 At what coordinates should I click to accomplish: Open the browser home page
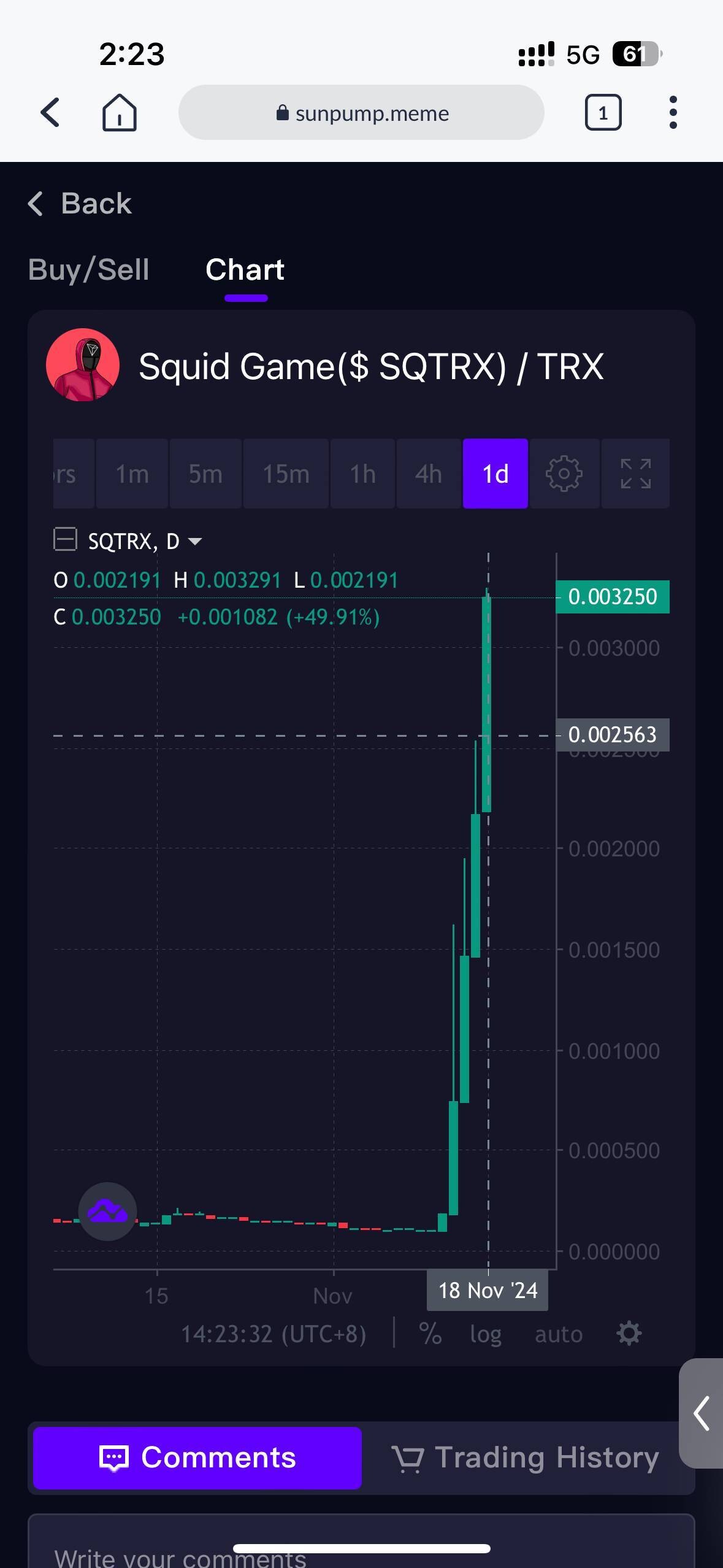point(120,113)
